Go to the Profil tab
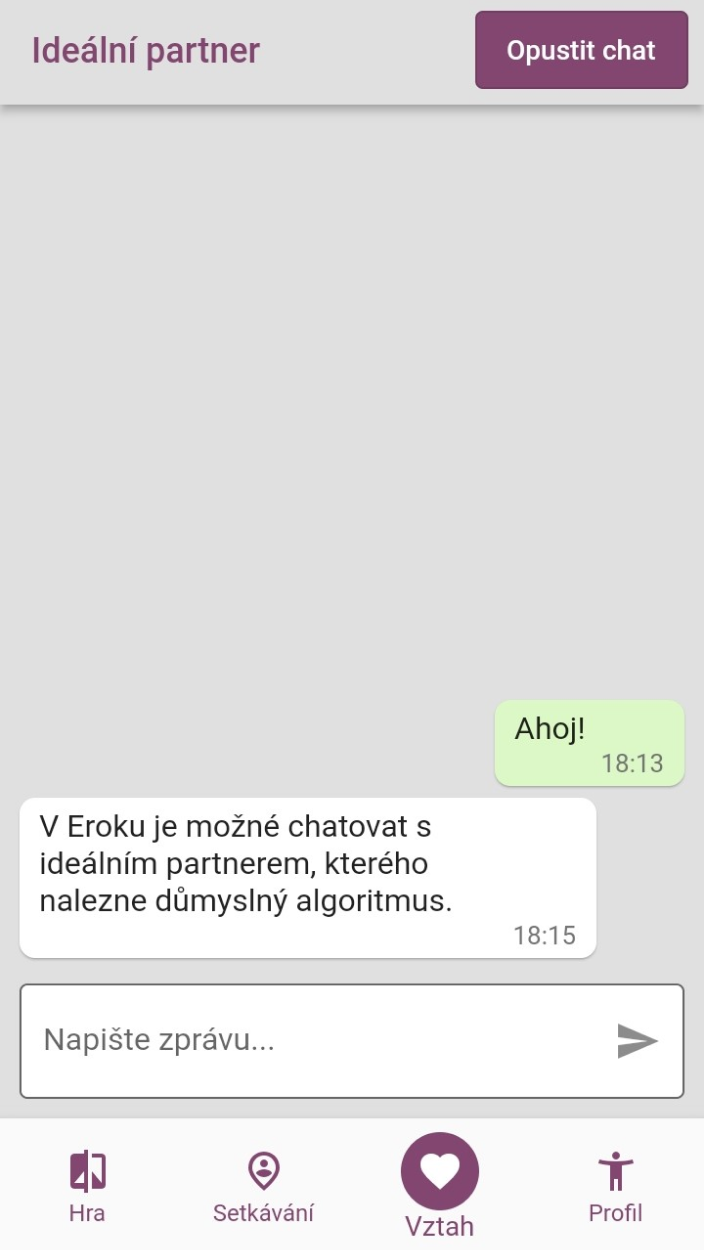Image resolution: width=704 pixels, height=1250 pixels. point(615,1186)
